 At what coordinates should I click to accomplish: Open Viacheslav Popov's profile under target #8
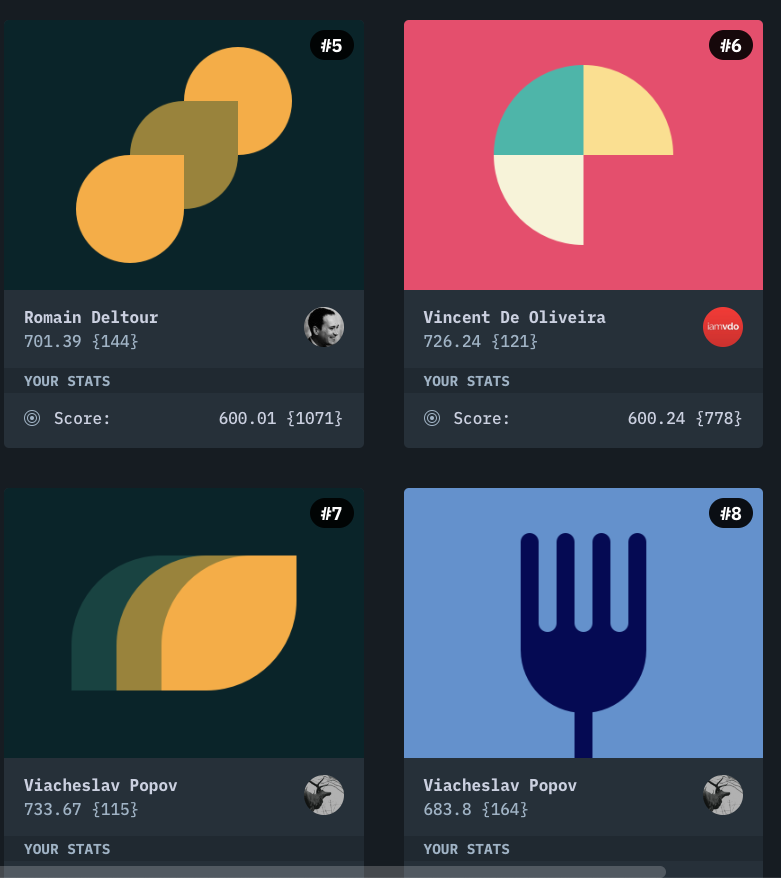coord(499,785)
